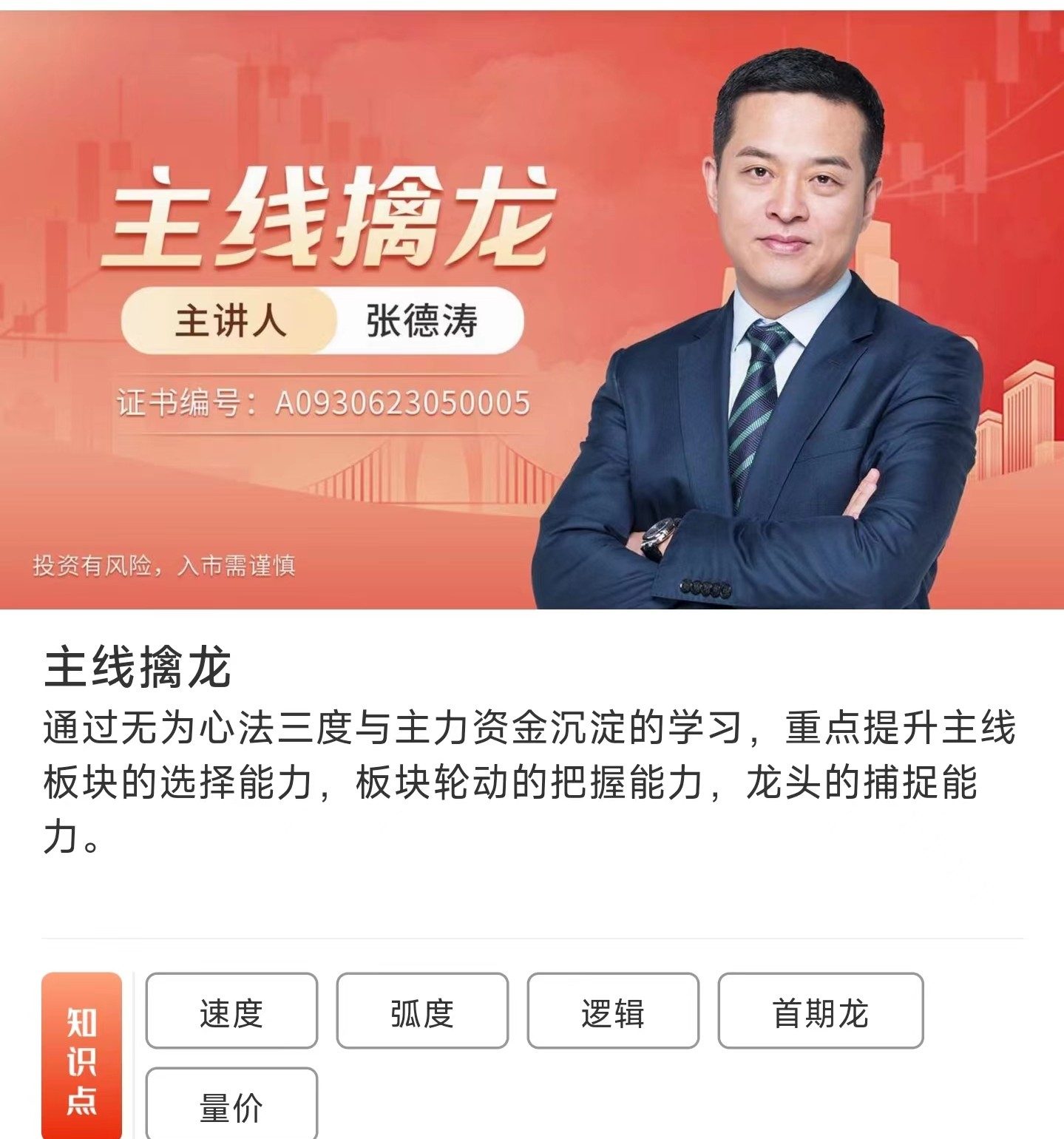The width and height of the screenshot is (1064, 1139).
Task: Choose the 量价 knowledge chip
Action: (x=231, y=1105)
